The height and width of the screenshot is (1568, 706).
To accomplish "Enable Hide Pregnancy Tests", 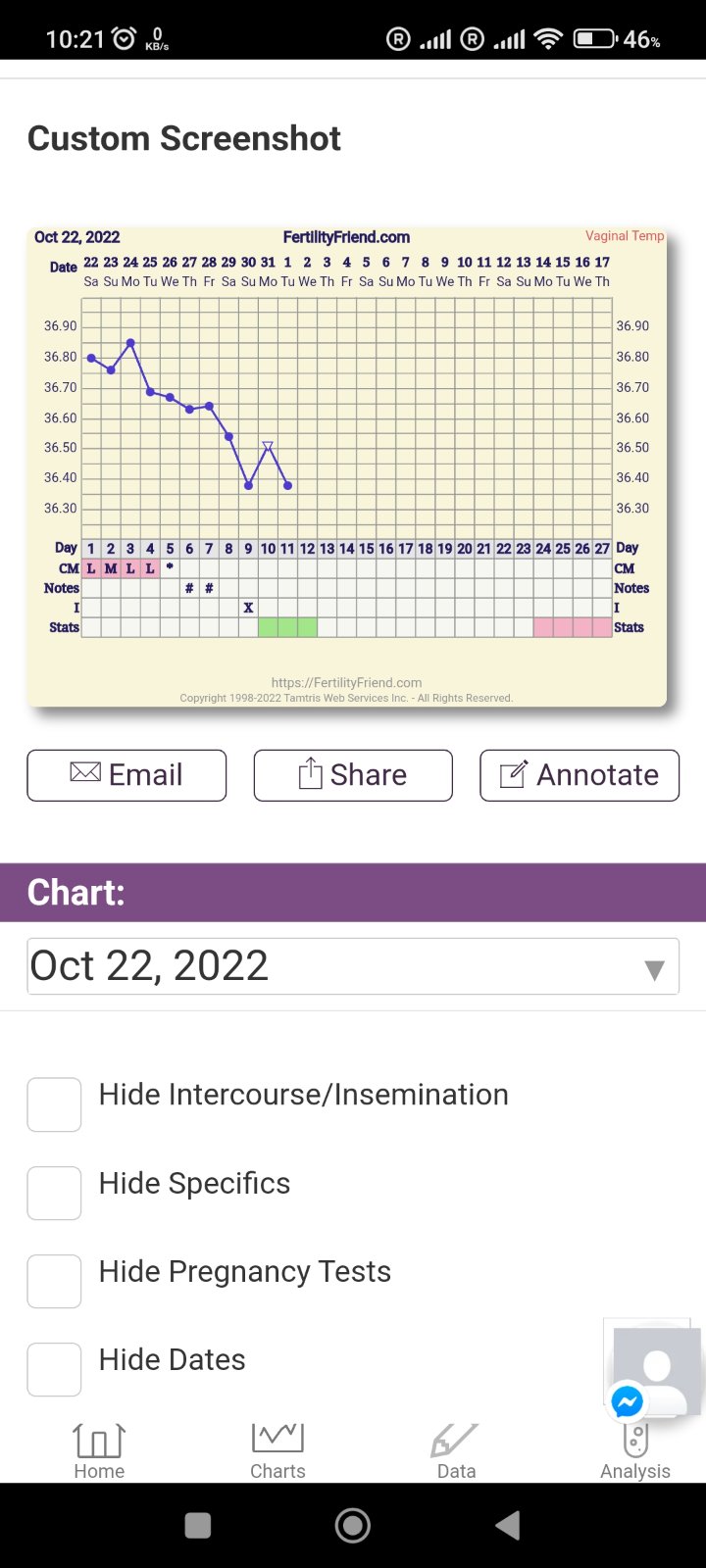I will pos(54,1281).
